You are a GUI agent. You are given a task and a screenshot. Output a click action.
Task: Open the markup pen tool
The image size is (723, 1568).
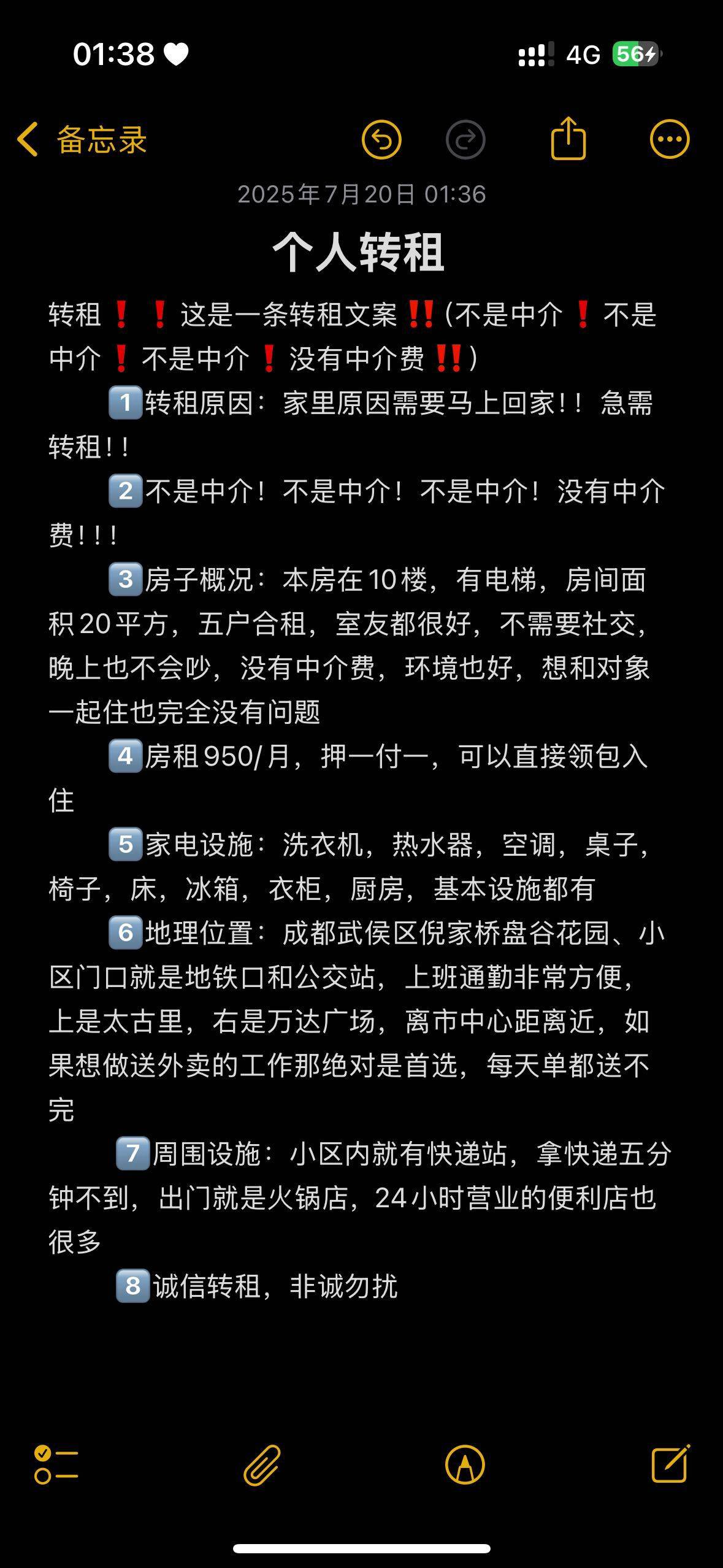pyautogui.click(x=465, y=1465)
